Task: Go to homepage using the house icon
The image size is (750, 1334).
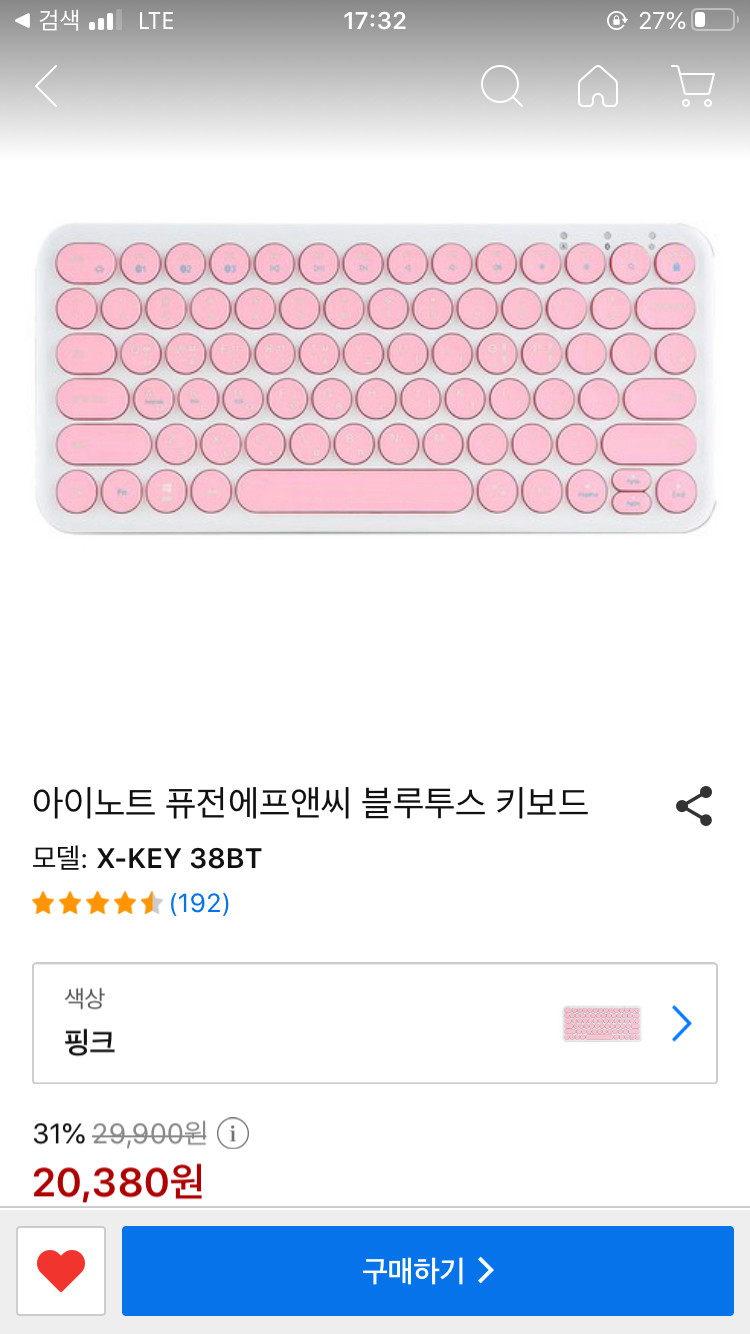Action: (597, 87)
